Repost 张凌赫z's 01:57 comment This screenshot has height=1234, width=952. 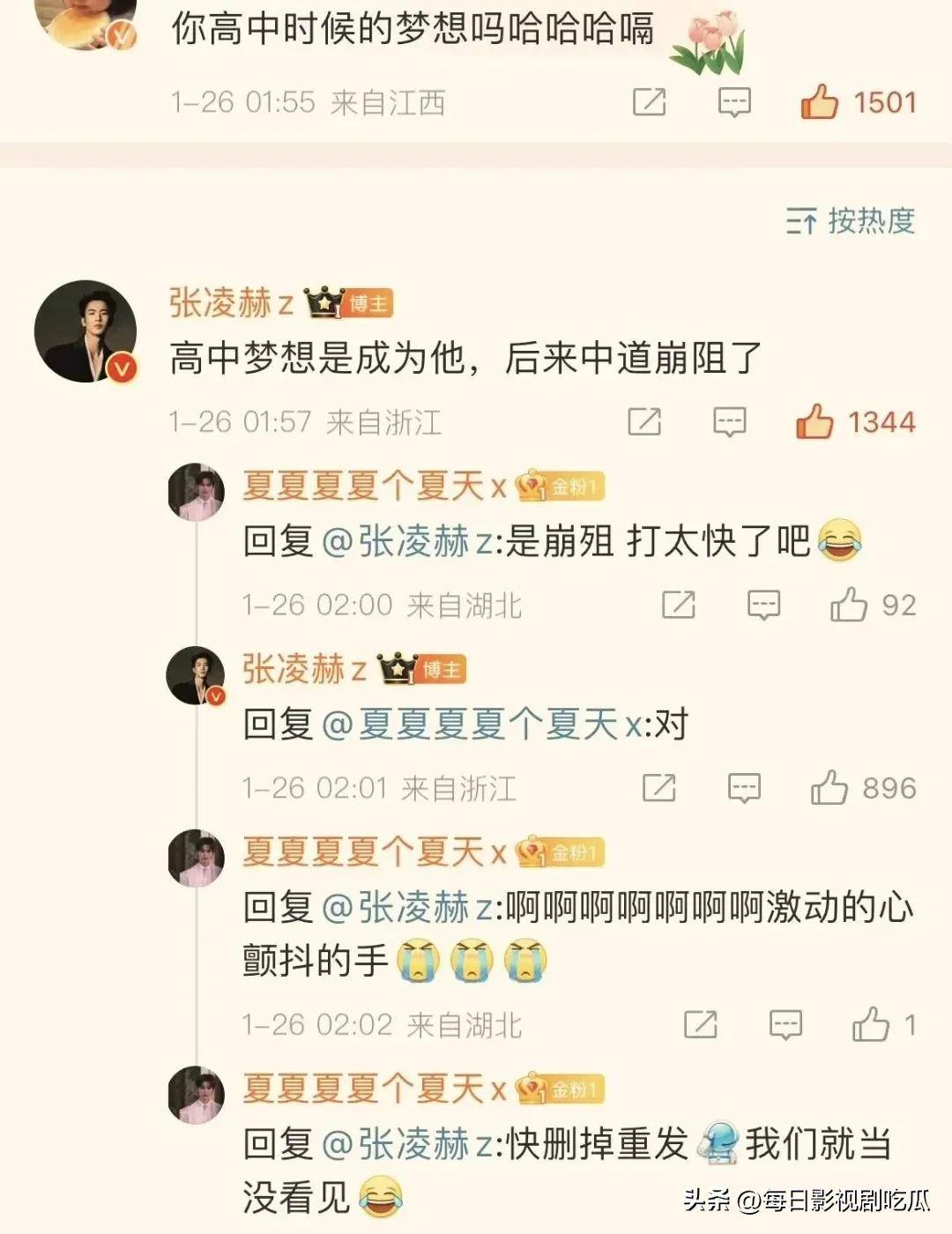tap(644, 422)
